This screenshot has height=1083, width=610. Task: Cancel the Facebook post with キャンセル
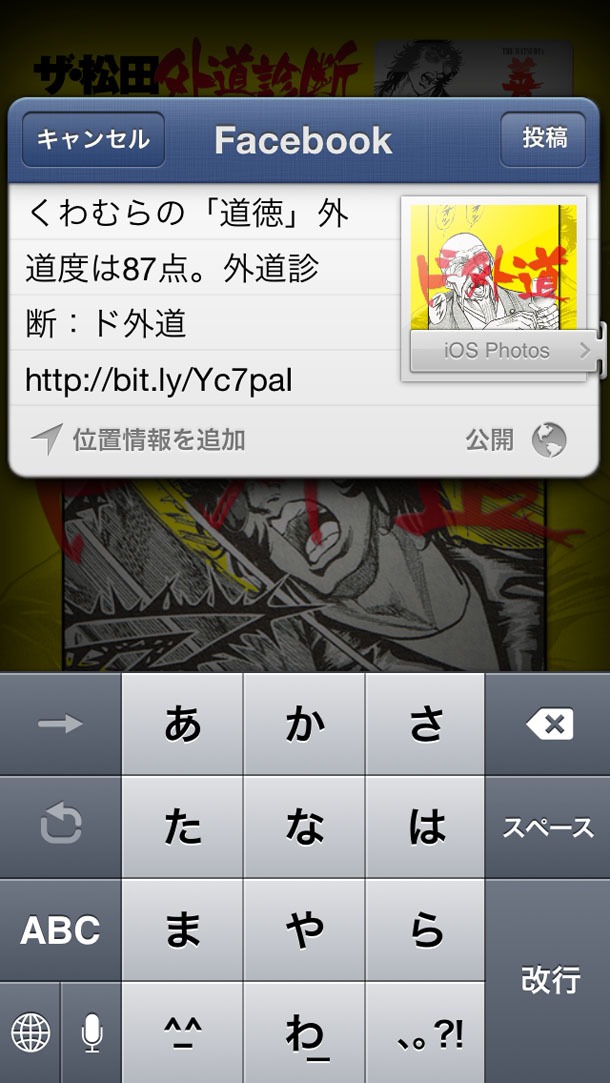click(x=93, y=140)
